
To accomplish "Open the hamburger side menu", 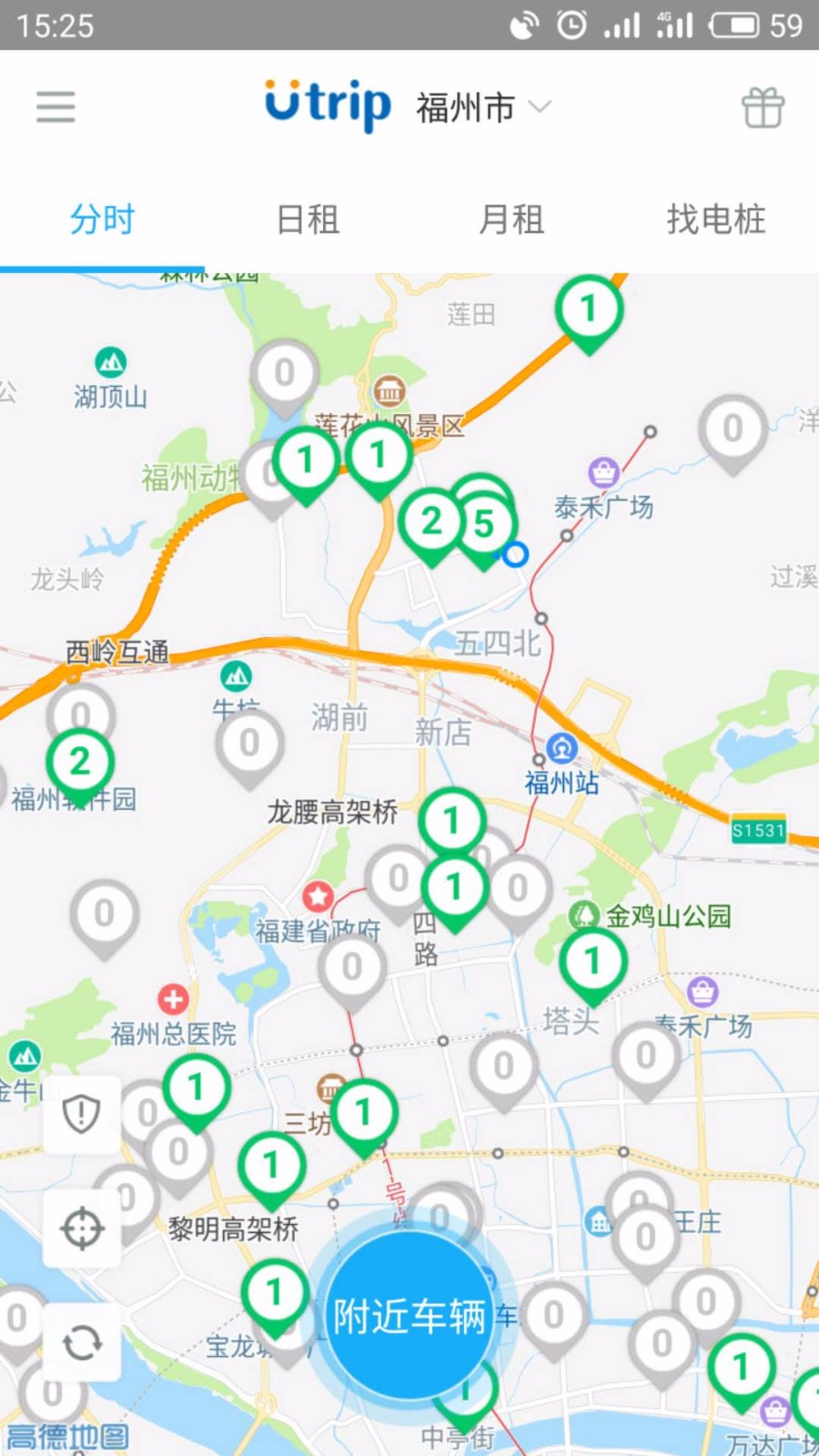I will (x=56, y=107).
